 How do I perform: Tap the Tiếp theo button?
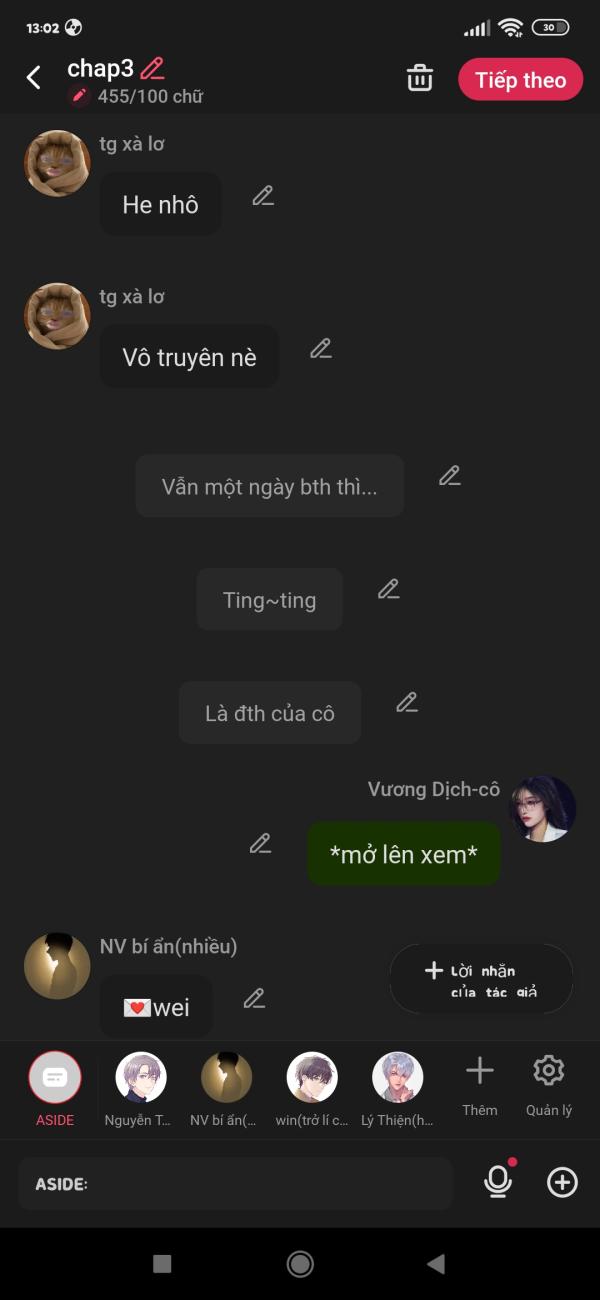[520, 80]
